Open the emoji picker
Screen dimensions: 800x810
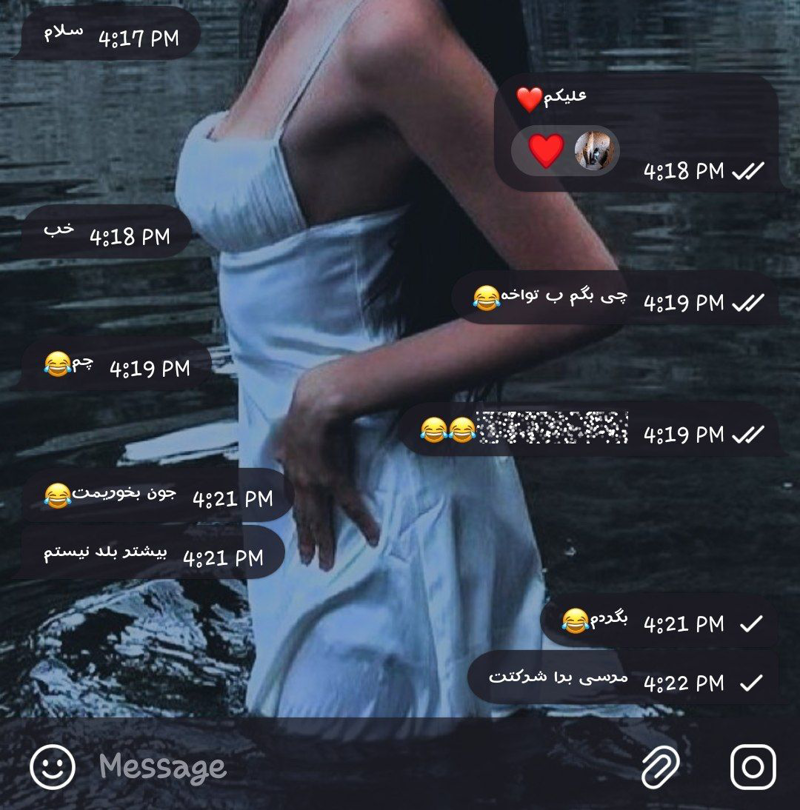pos(52,767)
